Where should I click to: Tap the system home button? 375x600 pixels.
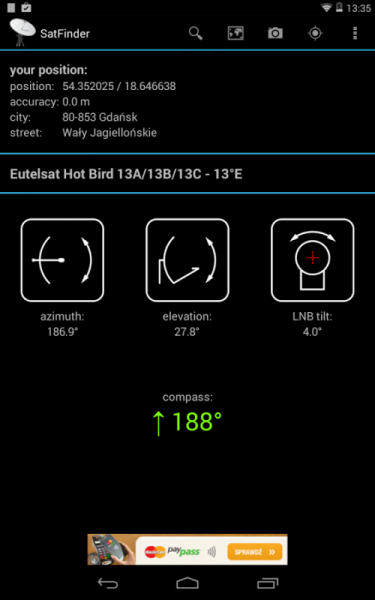[188, 583]
